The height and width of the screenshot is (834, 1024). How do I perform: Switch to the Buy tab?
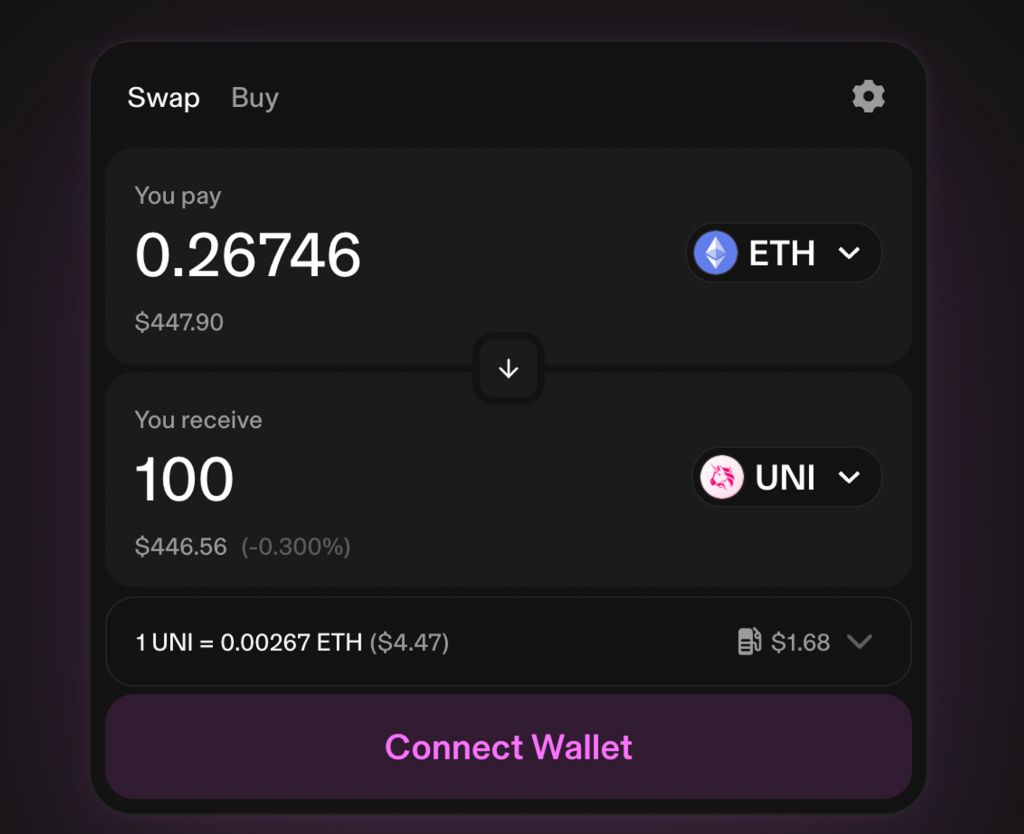point(254,98)
